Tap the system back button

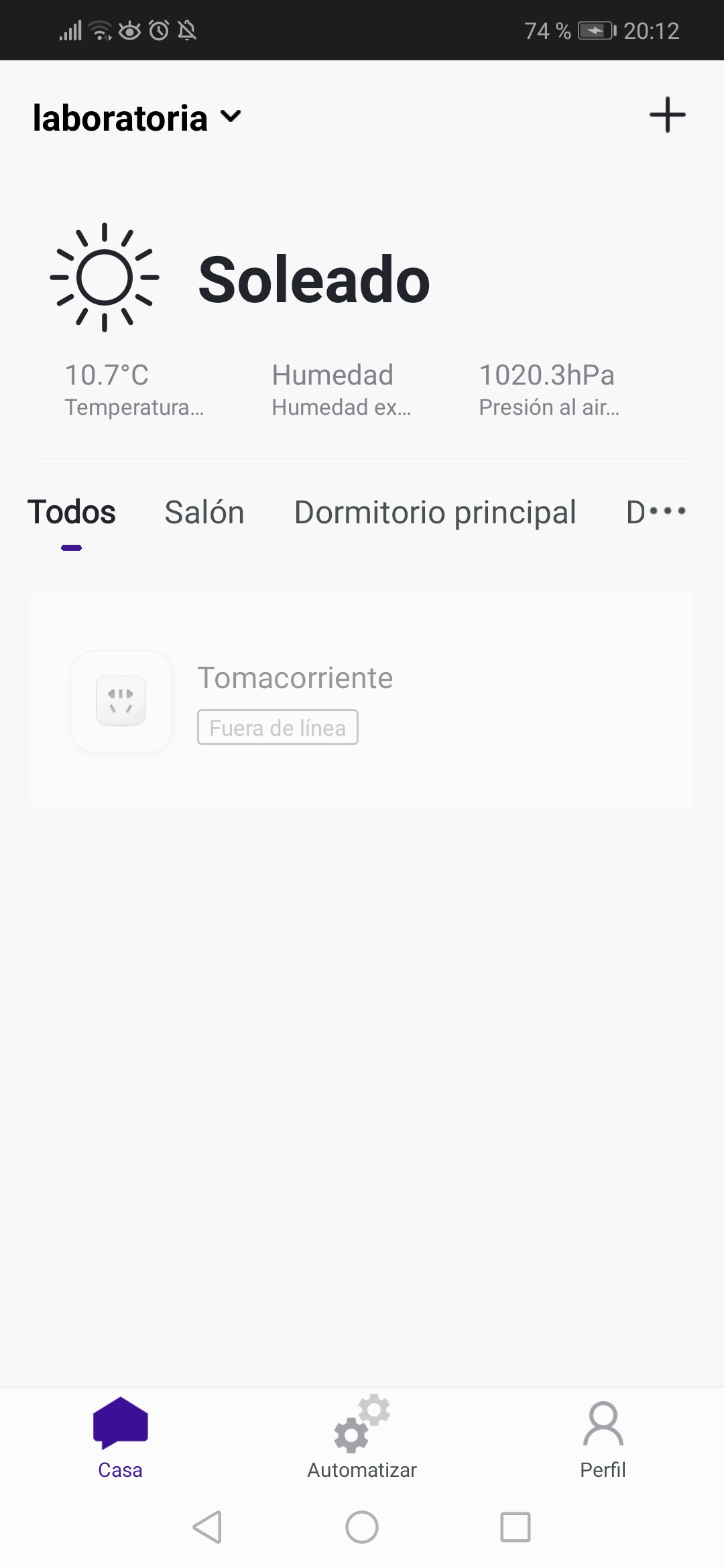(208, 1527)
